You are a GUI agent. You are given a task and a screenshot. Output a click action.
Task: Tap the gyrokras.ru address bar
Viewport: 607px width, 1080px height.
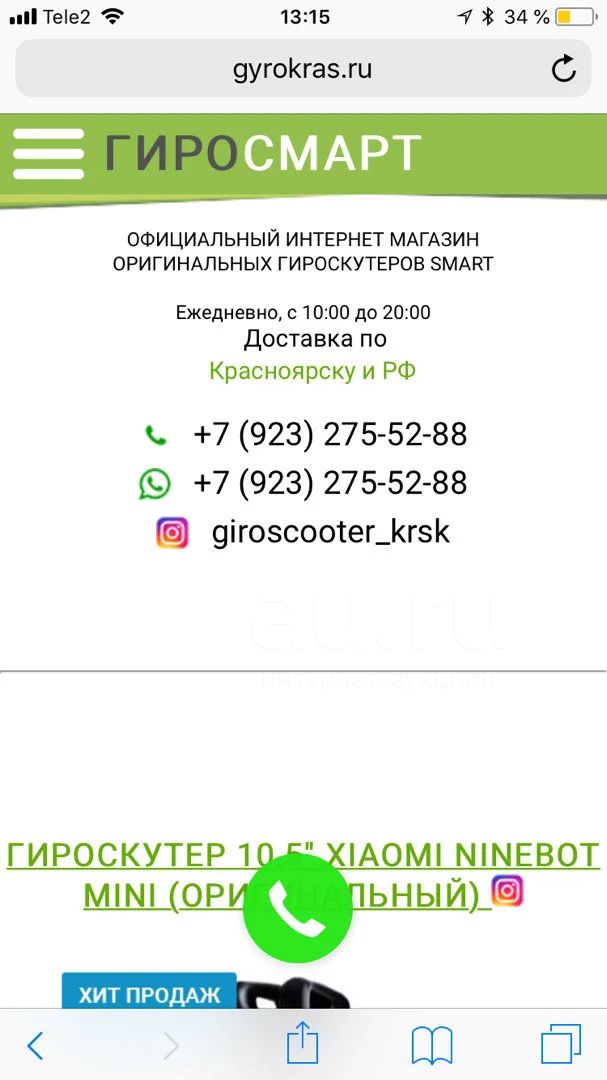303,68
